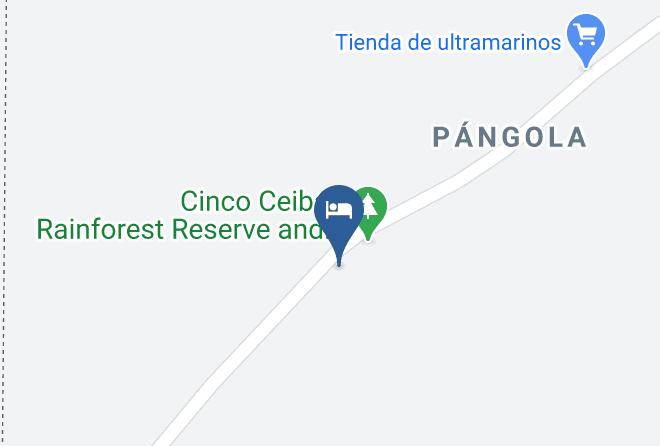Image resolution: width=660 pixels, height=446 pixels.
Task: Tap the blue hotel bed pin
Action: (x=339, y=221)
